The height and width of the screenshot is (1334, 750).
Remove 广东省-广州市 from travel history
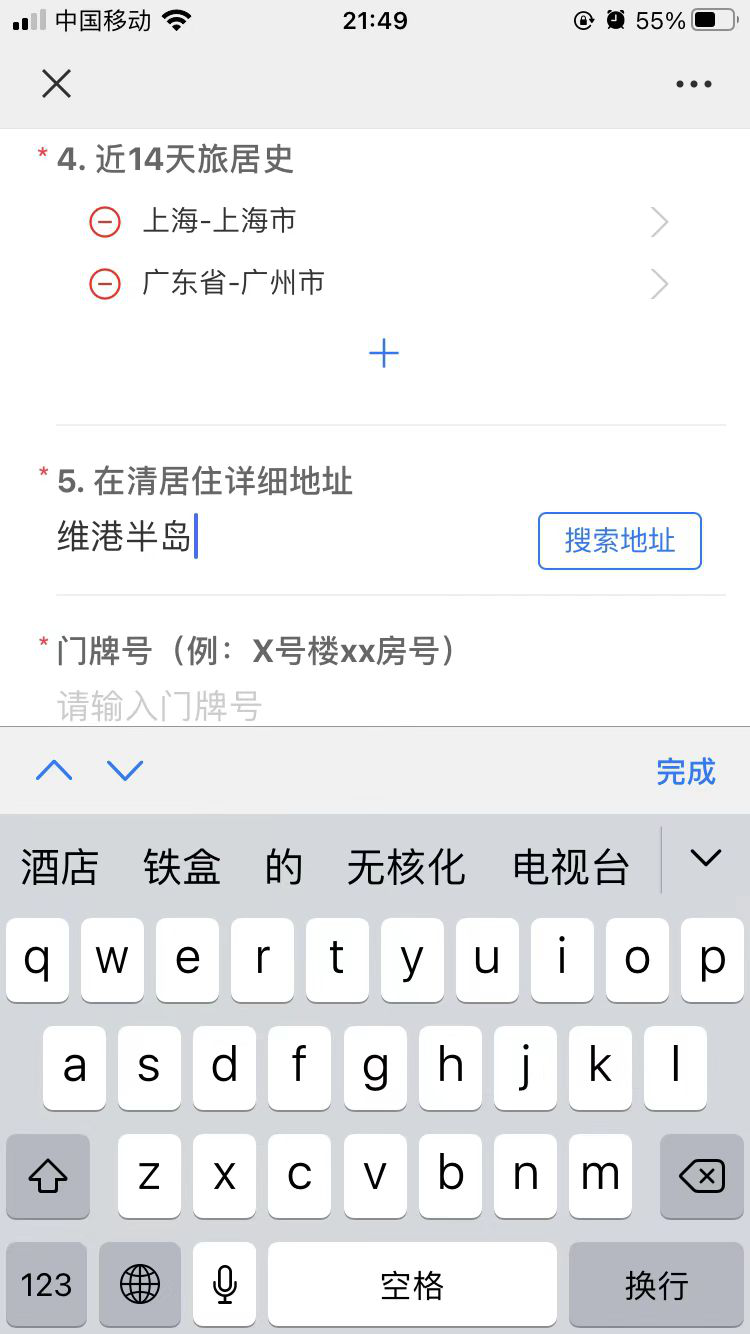point(105,284)
